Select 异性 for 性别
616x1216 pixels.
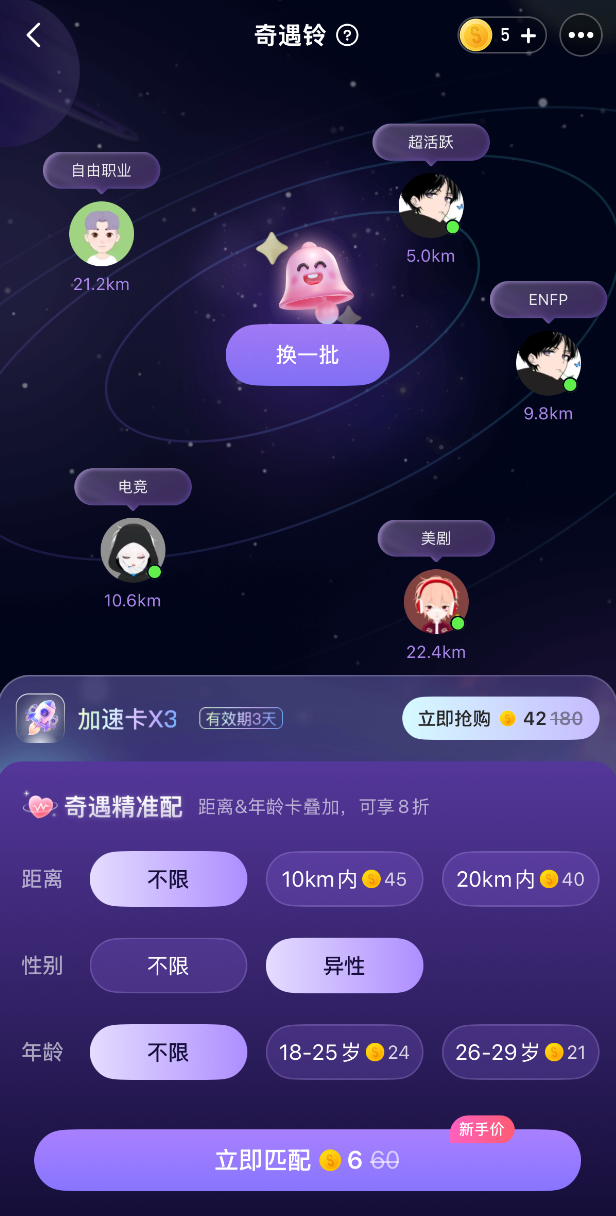(344, 966)
